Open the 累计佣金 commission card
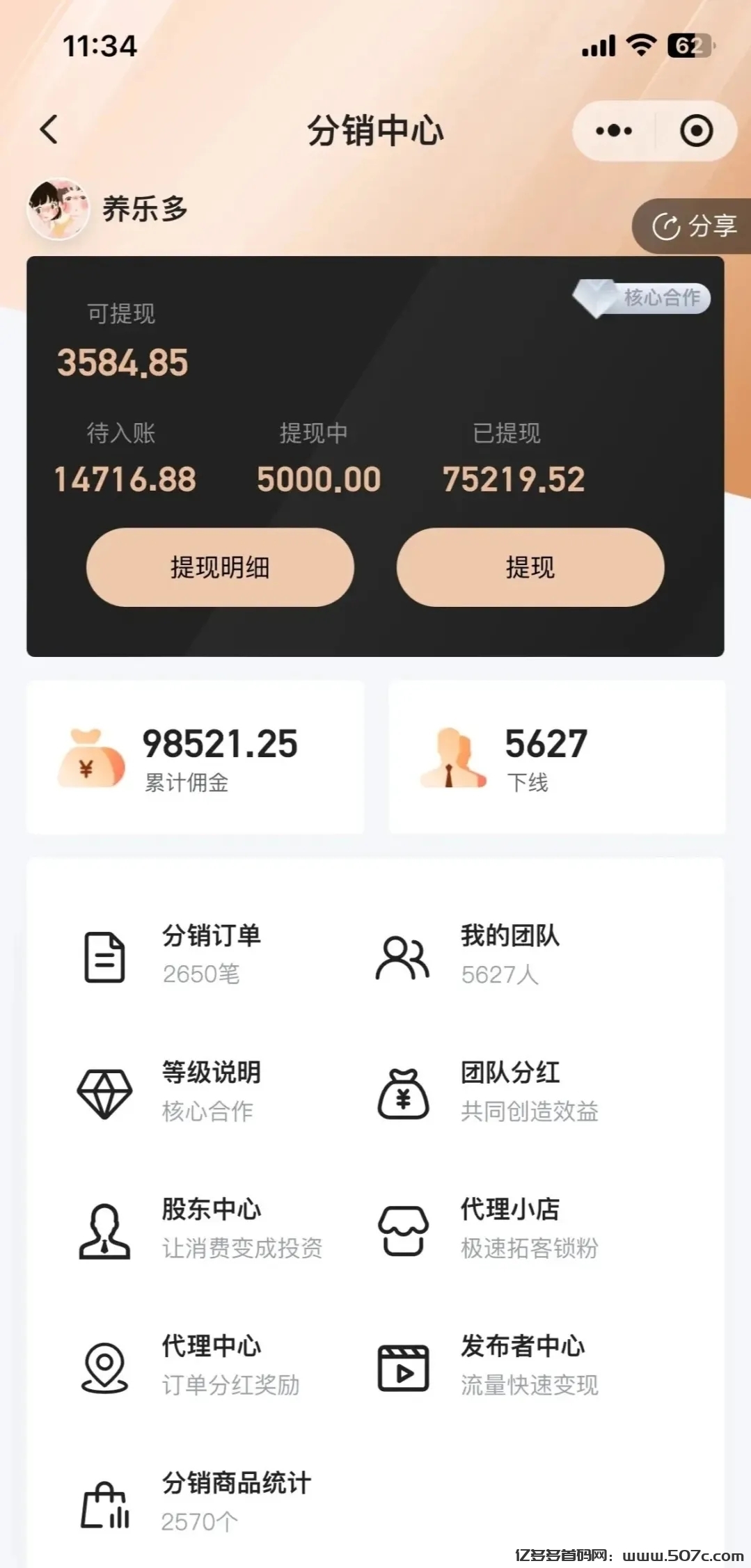 [x=195, y=757]
